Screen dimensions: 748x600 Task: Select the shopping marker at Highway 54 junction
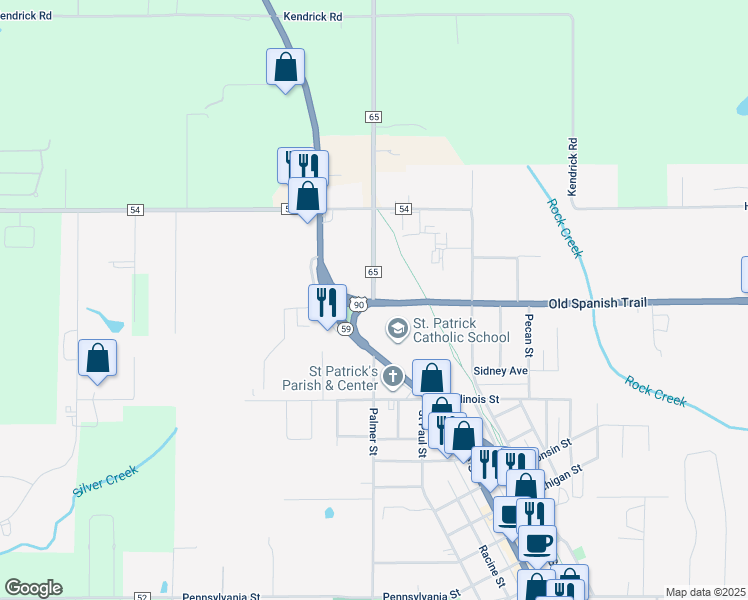307,196
